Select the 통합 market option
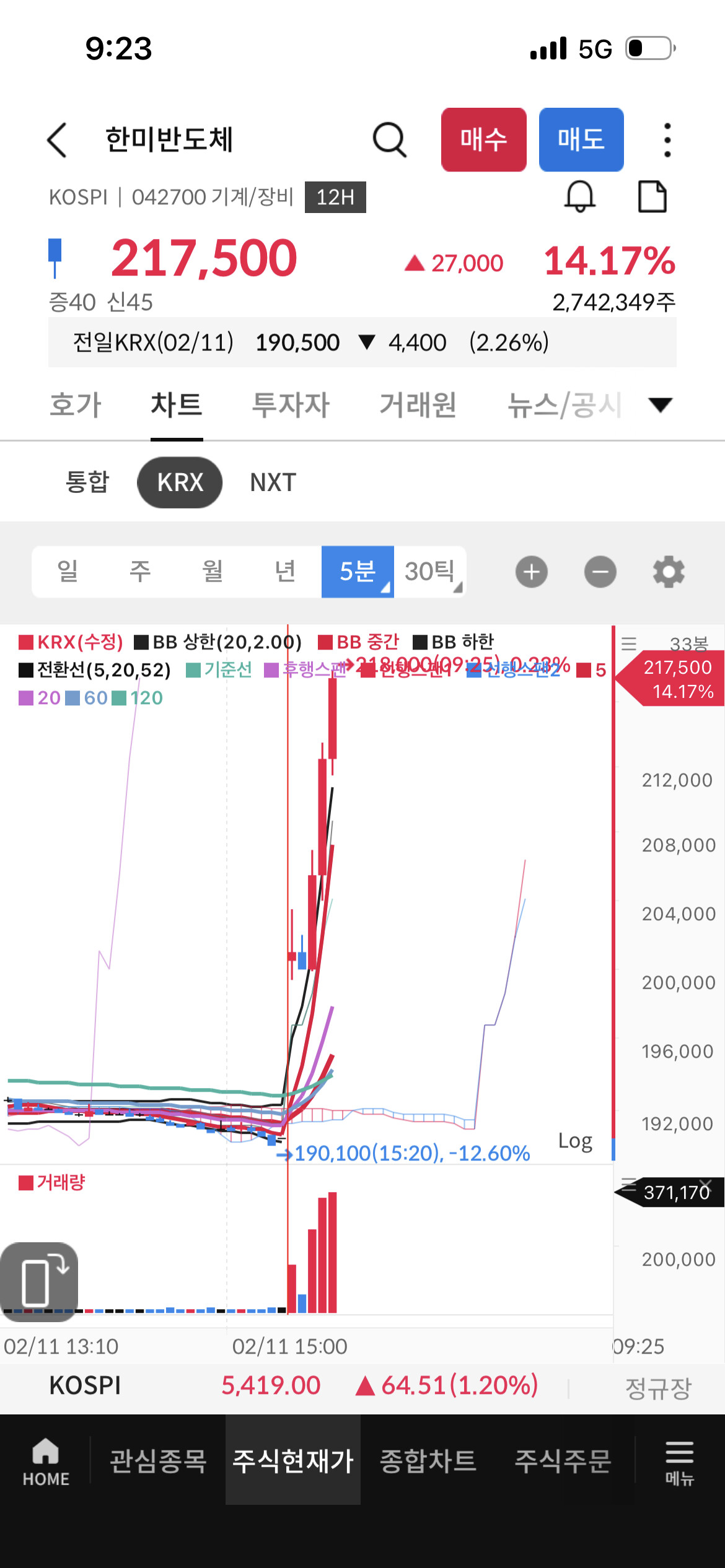 coord(87,482)
